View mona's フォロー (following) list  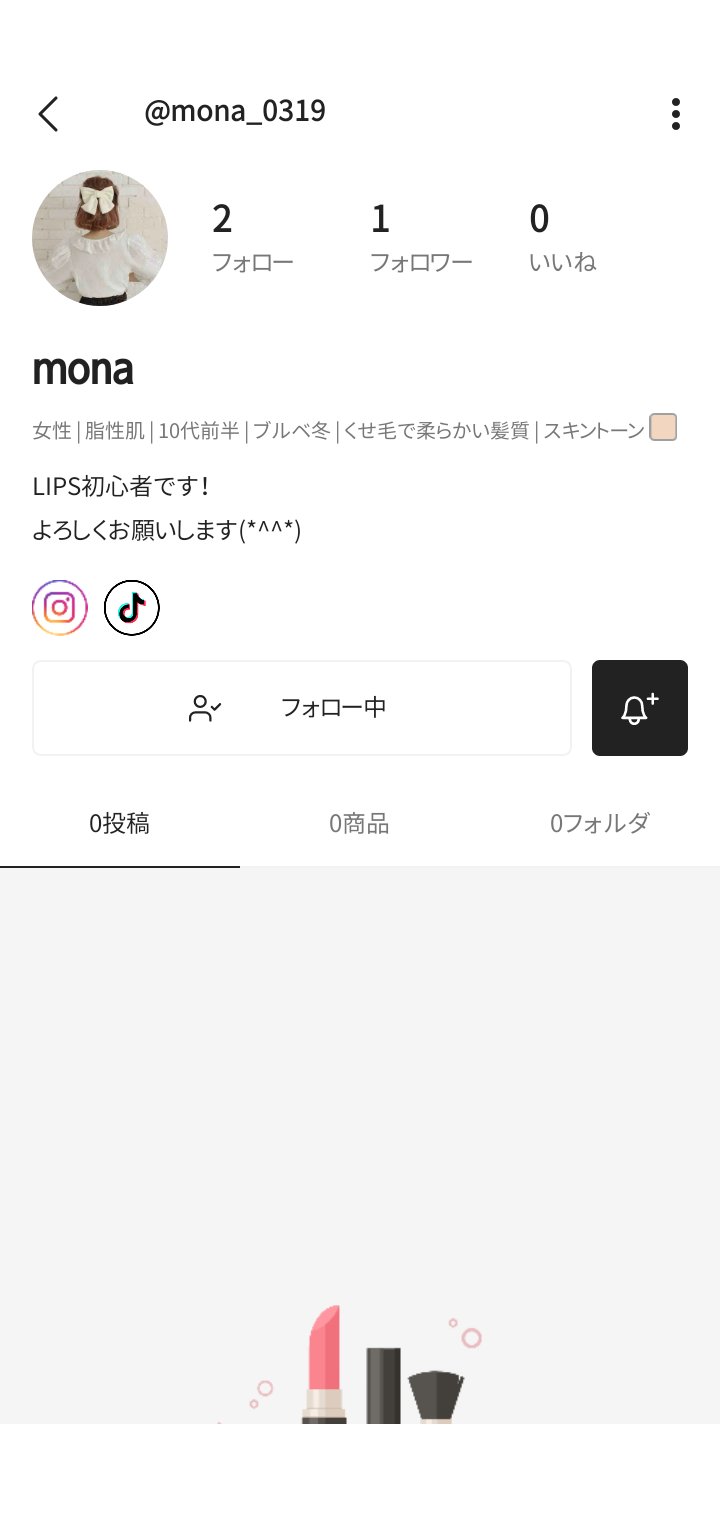coord(253,235)
